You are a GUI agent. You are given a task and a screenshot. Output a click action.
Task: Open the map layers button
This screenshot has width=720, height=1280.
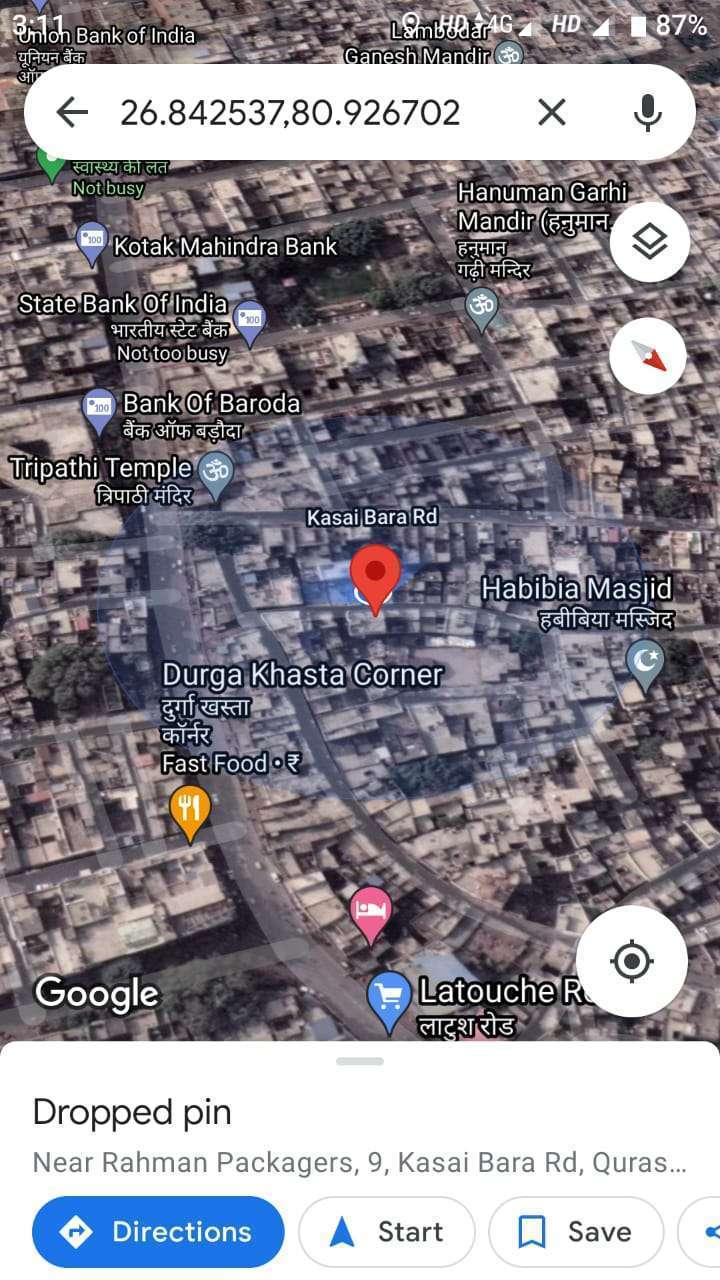[650, 241]
